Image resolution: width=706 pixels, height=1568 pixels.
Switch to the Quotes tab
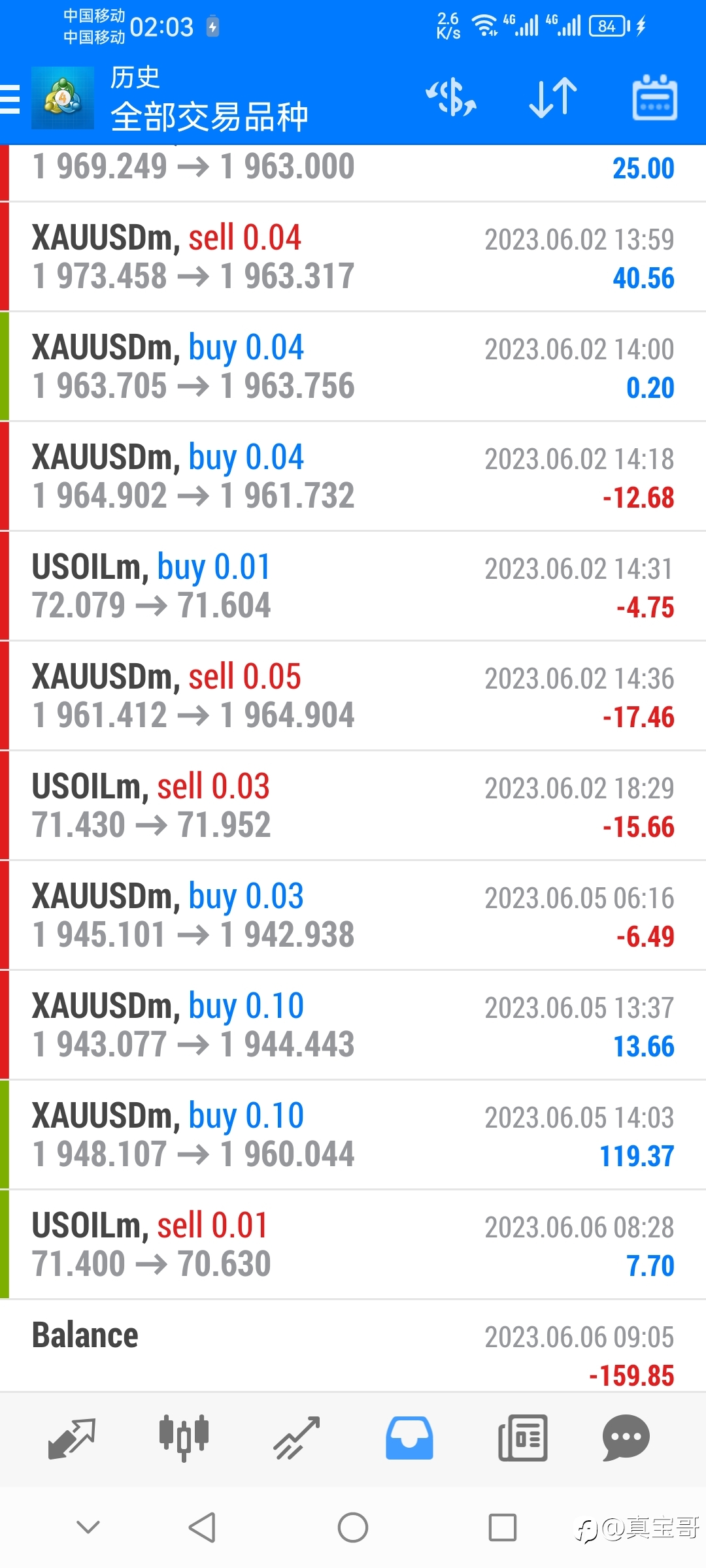(x=72, y=1439)
